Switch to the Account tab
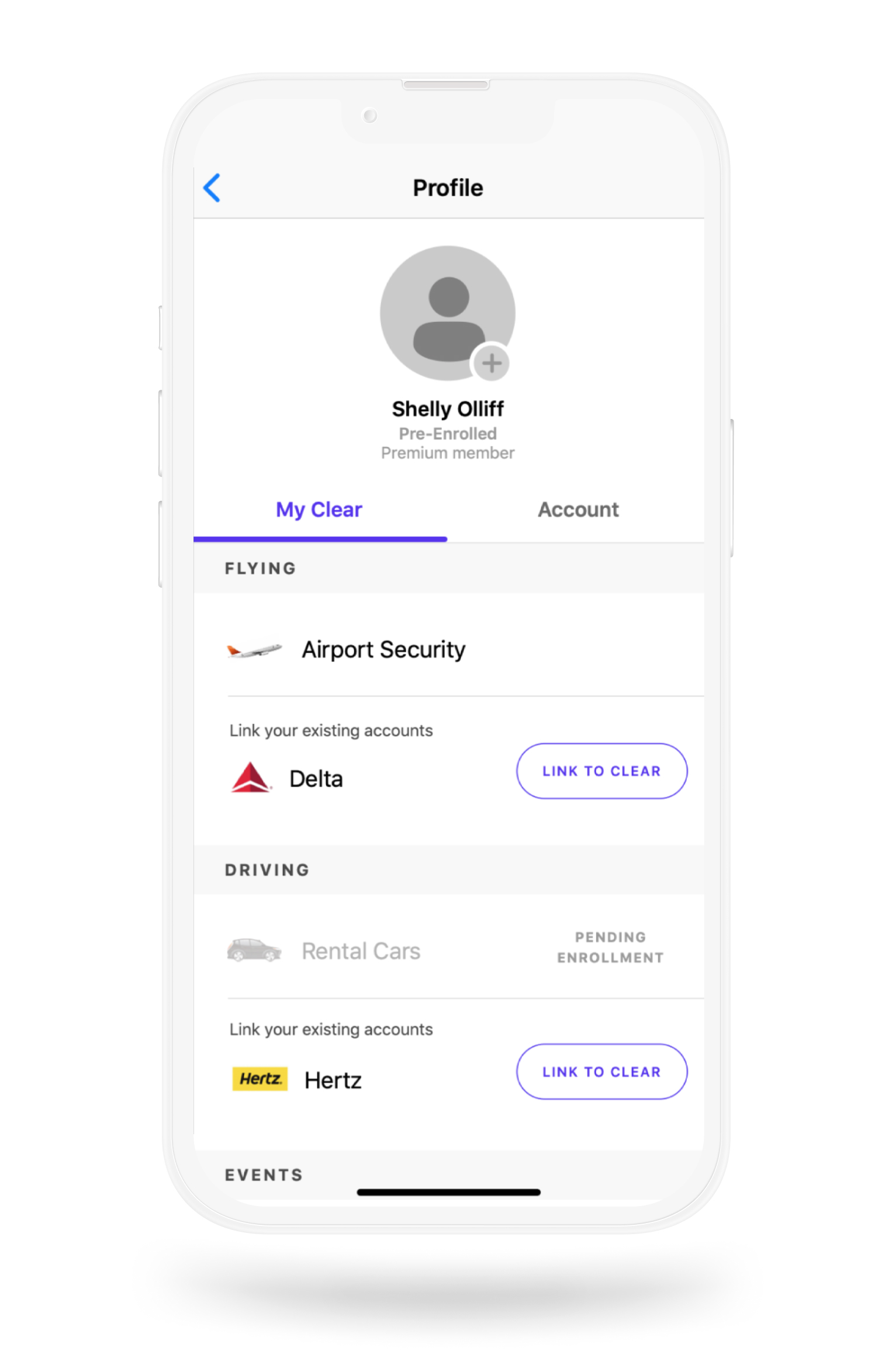Image resolution: width=892 pixels, height=1372 pixels. (578, 510)
